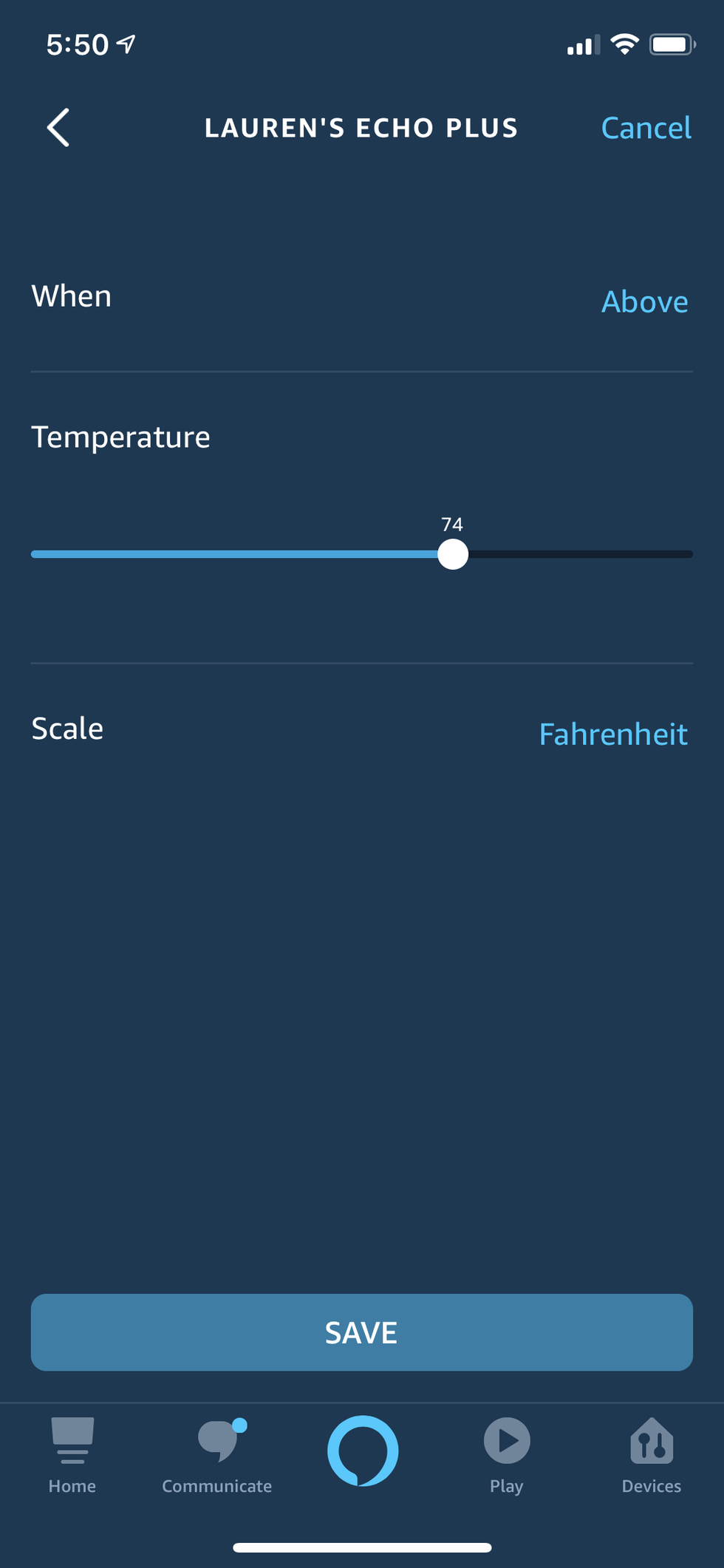Tap the temperature value label 74
The width and height of the screenshot is (724, 1568).
451,525
